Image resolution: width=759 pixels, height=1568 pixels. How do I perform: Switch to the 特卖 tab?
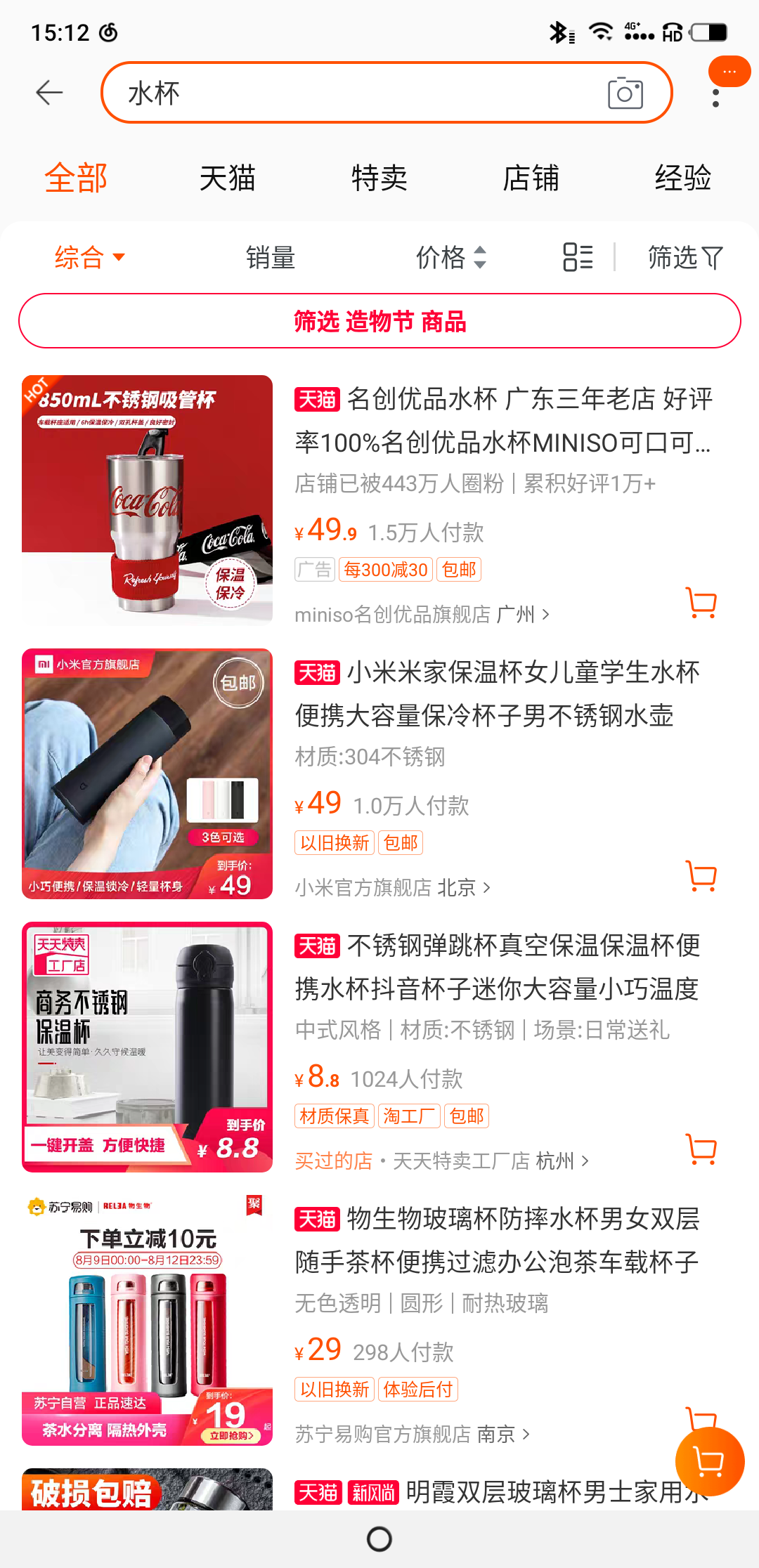(x=379, y=178)
